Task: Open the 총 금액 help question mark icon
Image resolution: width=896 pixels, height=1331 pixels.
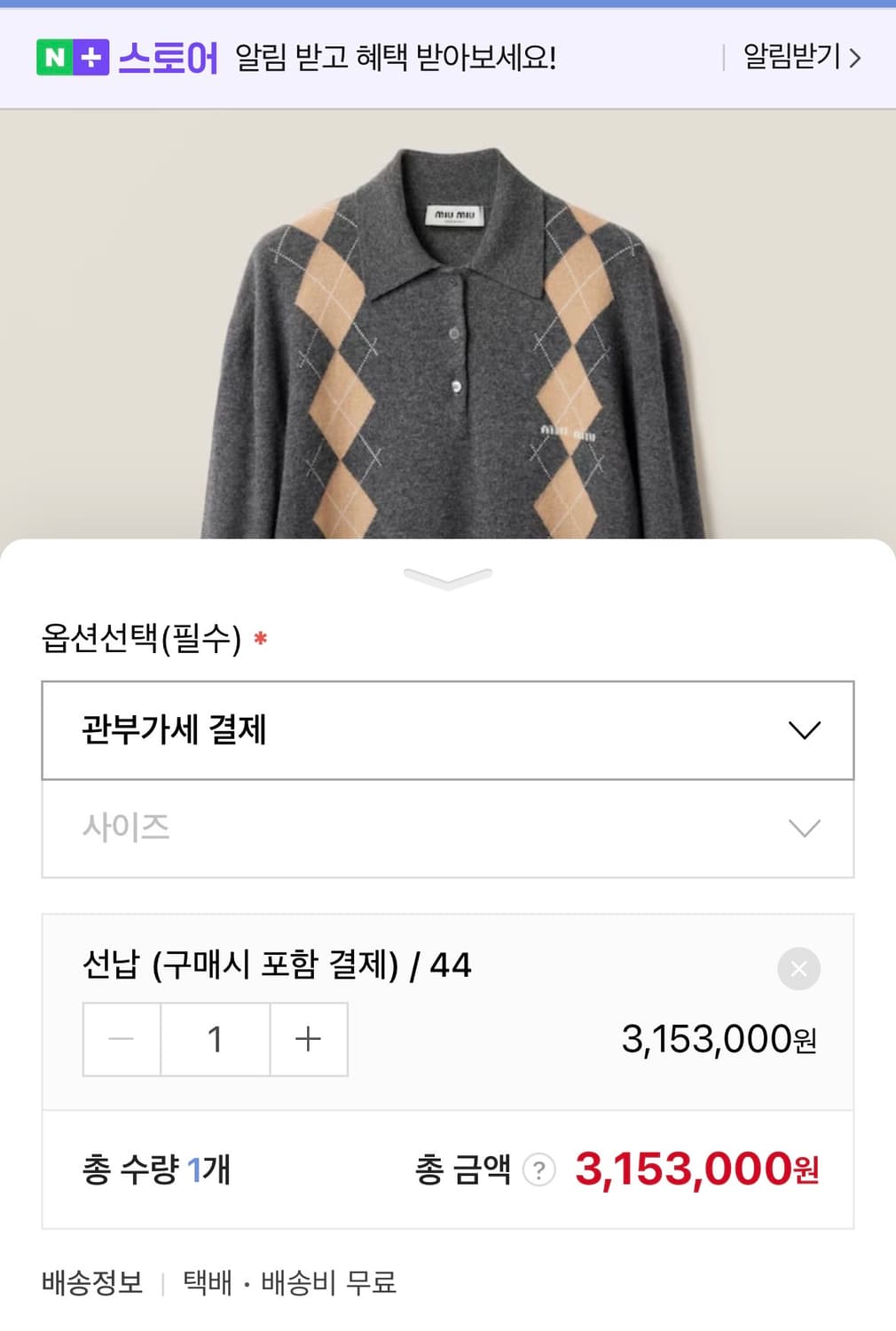Action: tap(538, 1170)
